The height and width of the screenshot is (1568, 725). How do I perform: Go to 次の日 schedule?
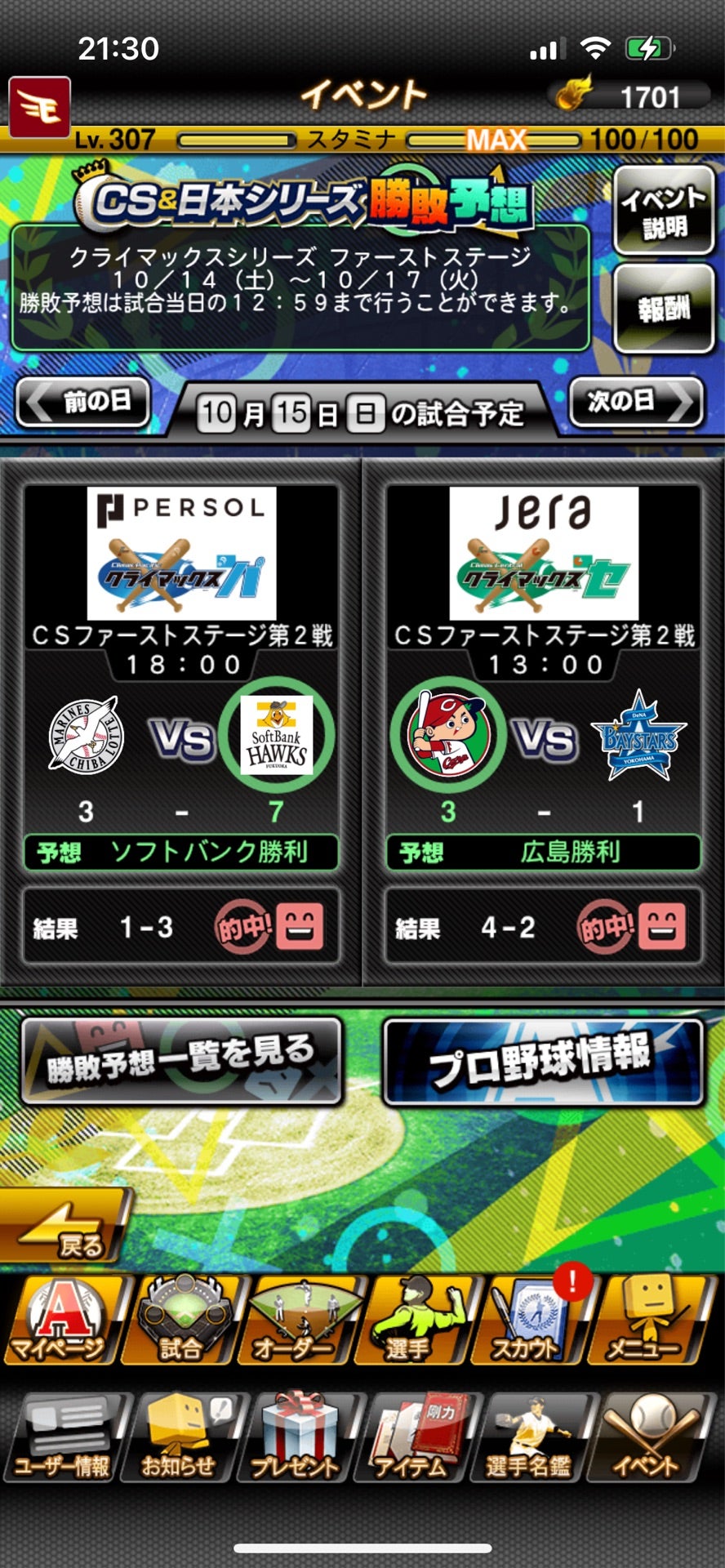point(635,401)
